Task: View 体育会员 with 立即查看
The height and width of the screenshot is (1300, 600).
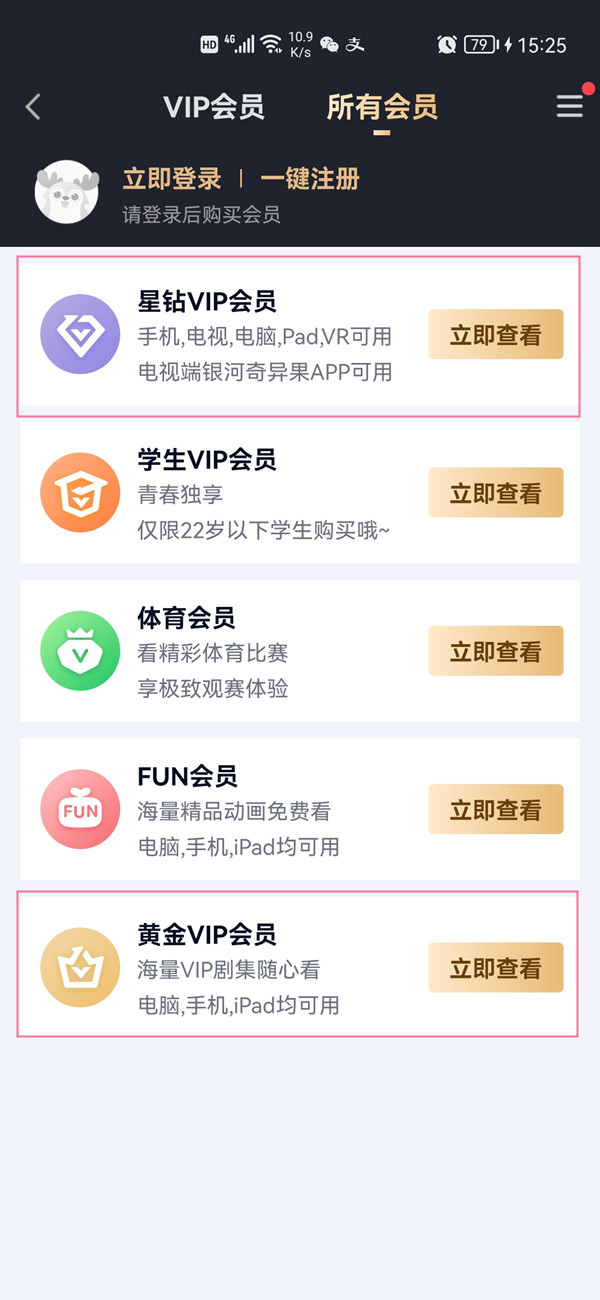Action: point(496,651)
